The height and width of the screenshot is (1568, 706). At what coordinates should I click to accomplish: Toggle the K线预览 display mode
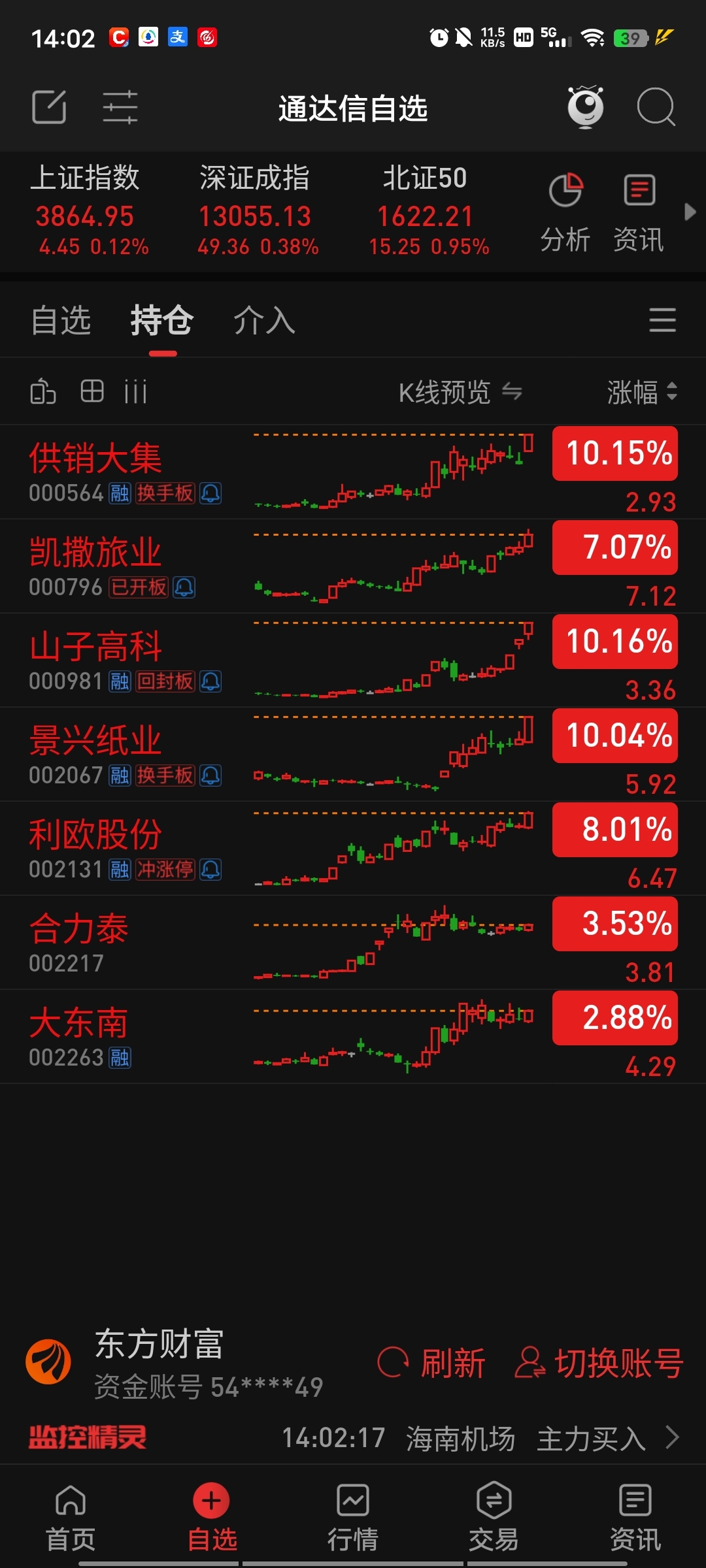pos(460,392)
